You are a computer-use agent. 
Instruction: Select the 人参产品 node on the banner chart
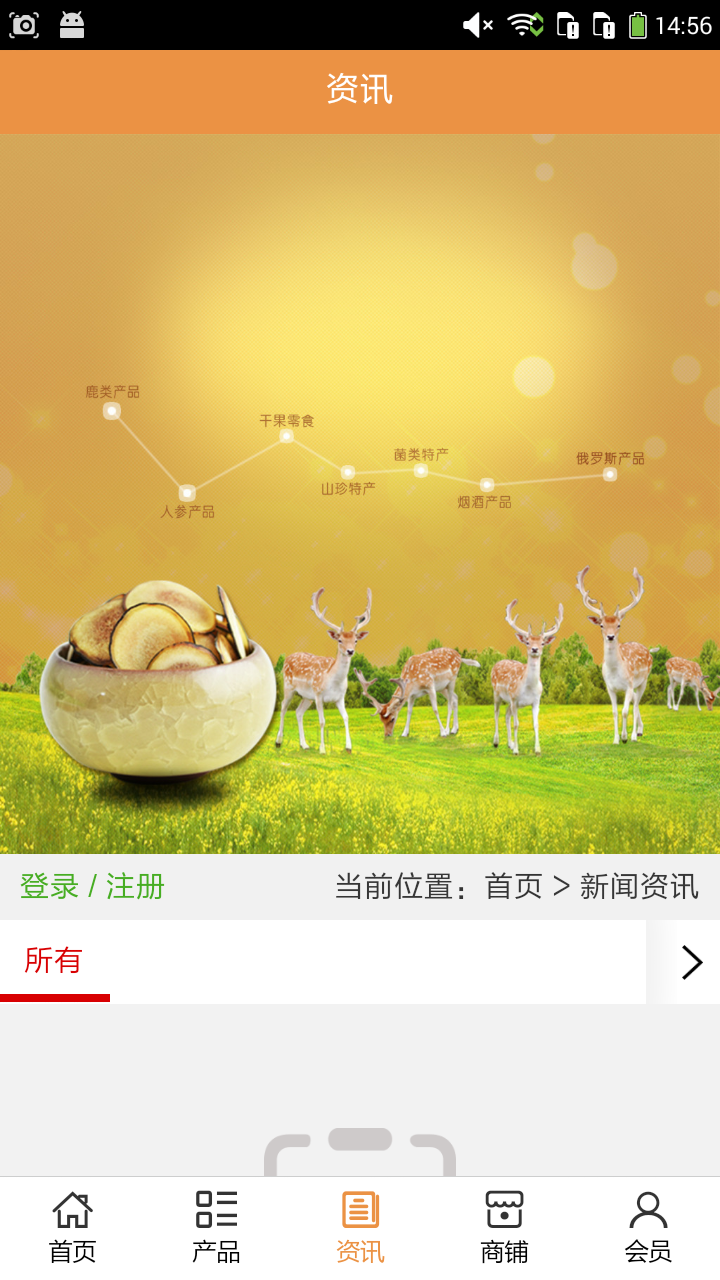tap(185, 492)
